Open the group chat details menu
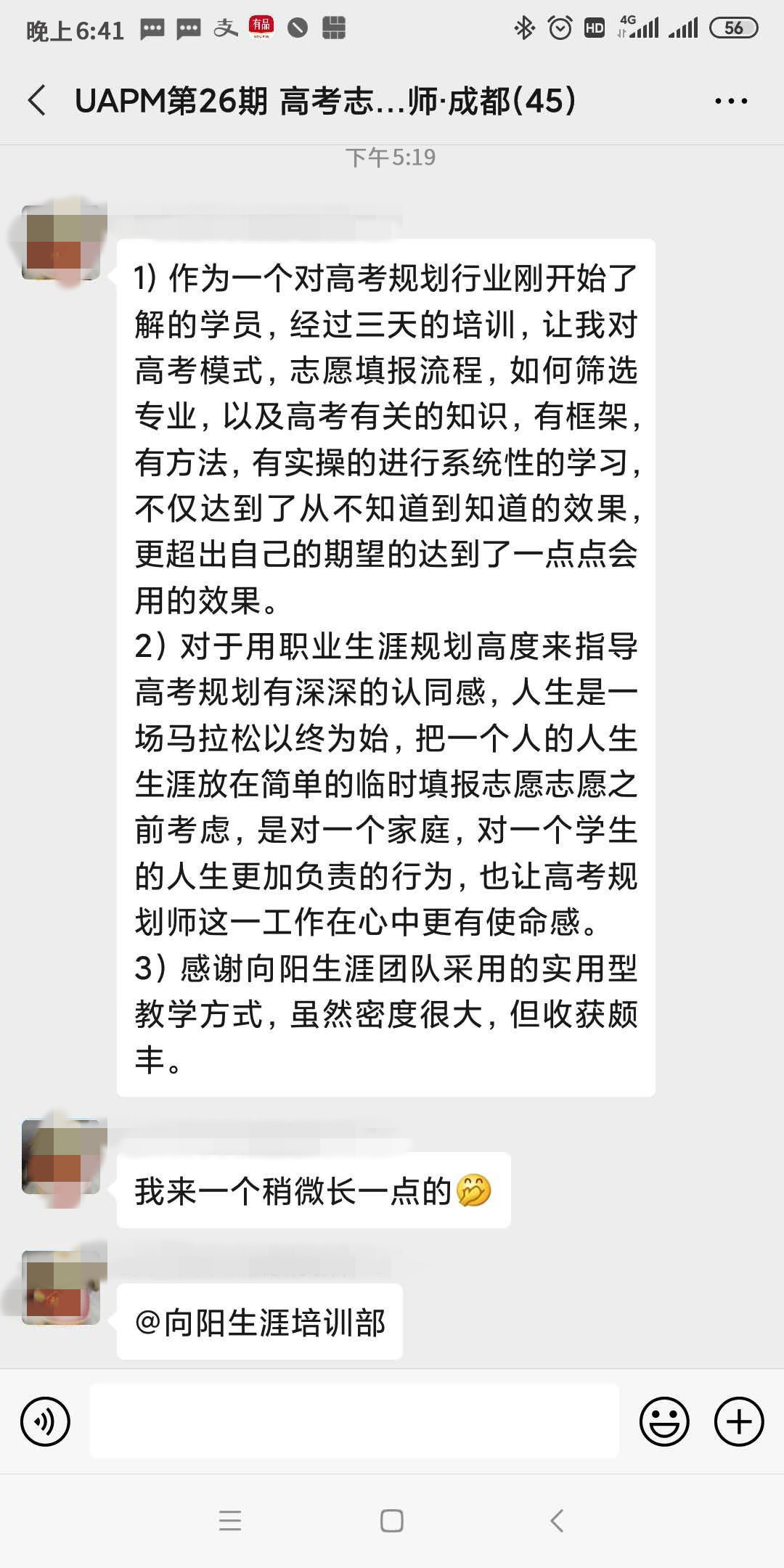This screenshot has height=1568, width=784. tap(730, 101)
